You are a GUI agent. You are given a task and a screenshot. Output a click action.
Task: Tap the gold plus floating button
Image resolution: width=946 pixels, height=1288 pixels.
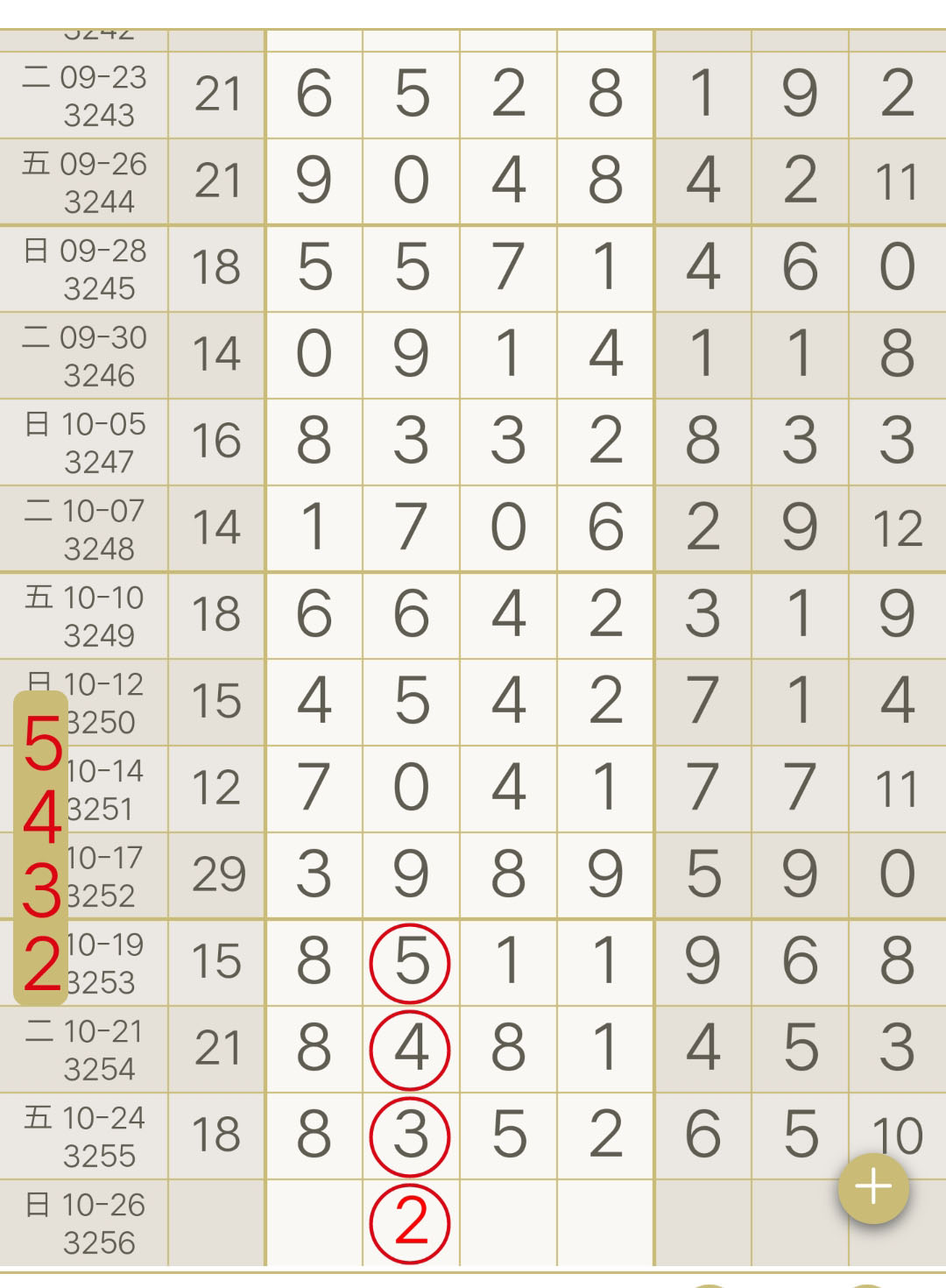point(873,1187)
